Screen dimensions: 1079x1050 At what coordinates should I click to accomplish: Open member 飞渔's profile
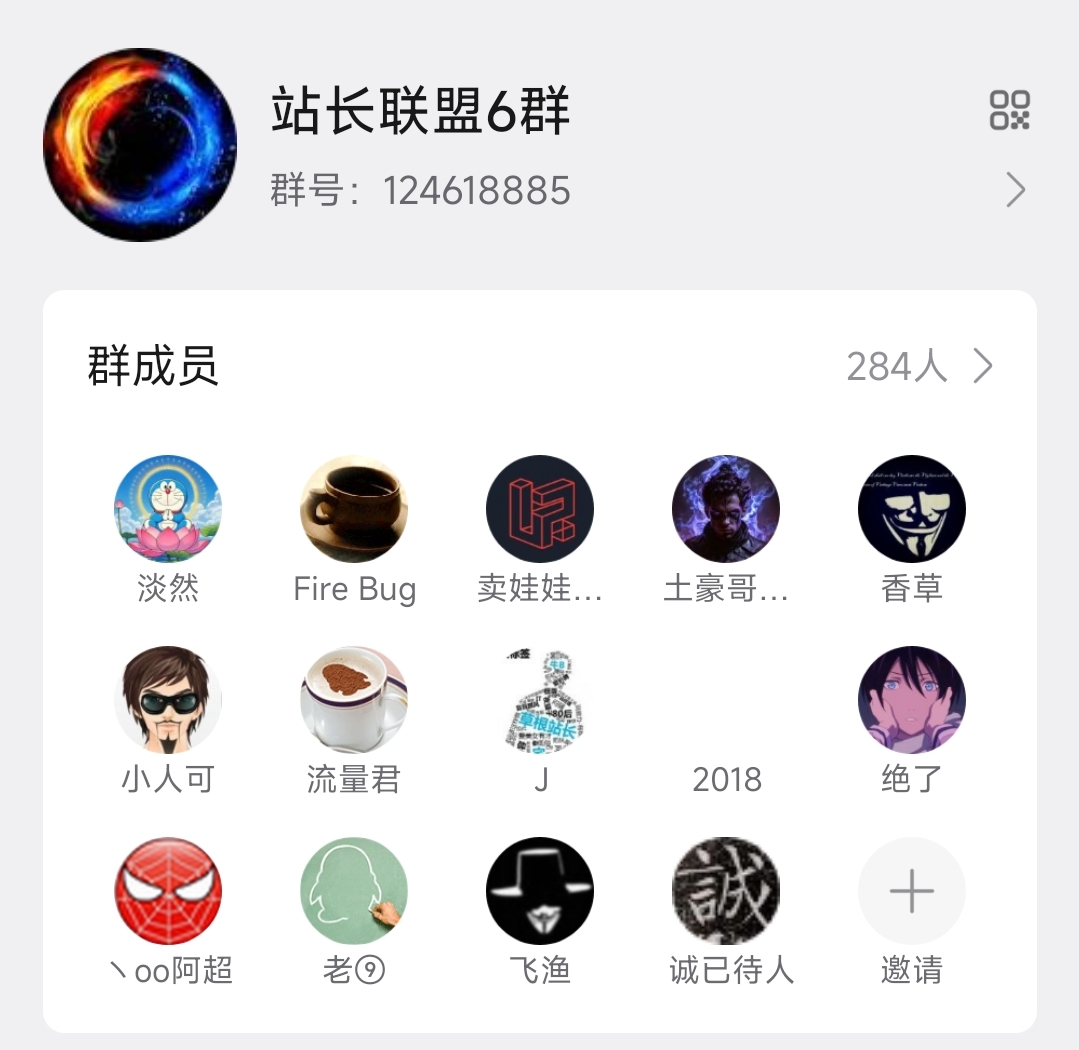click(x=540, y=891)
